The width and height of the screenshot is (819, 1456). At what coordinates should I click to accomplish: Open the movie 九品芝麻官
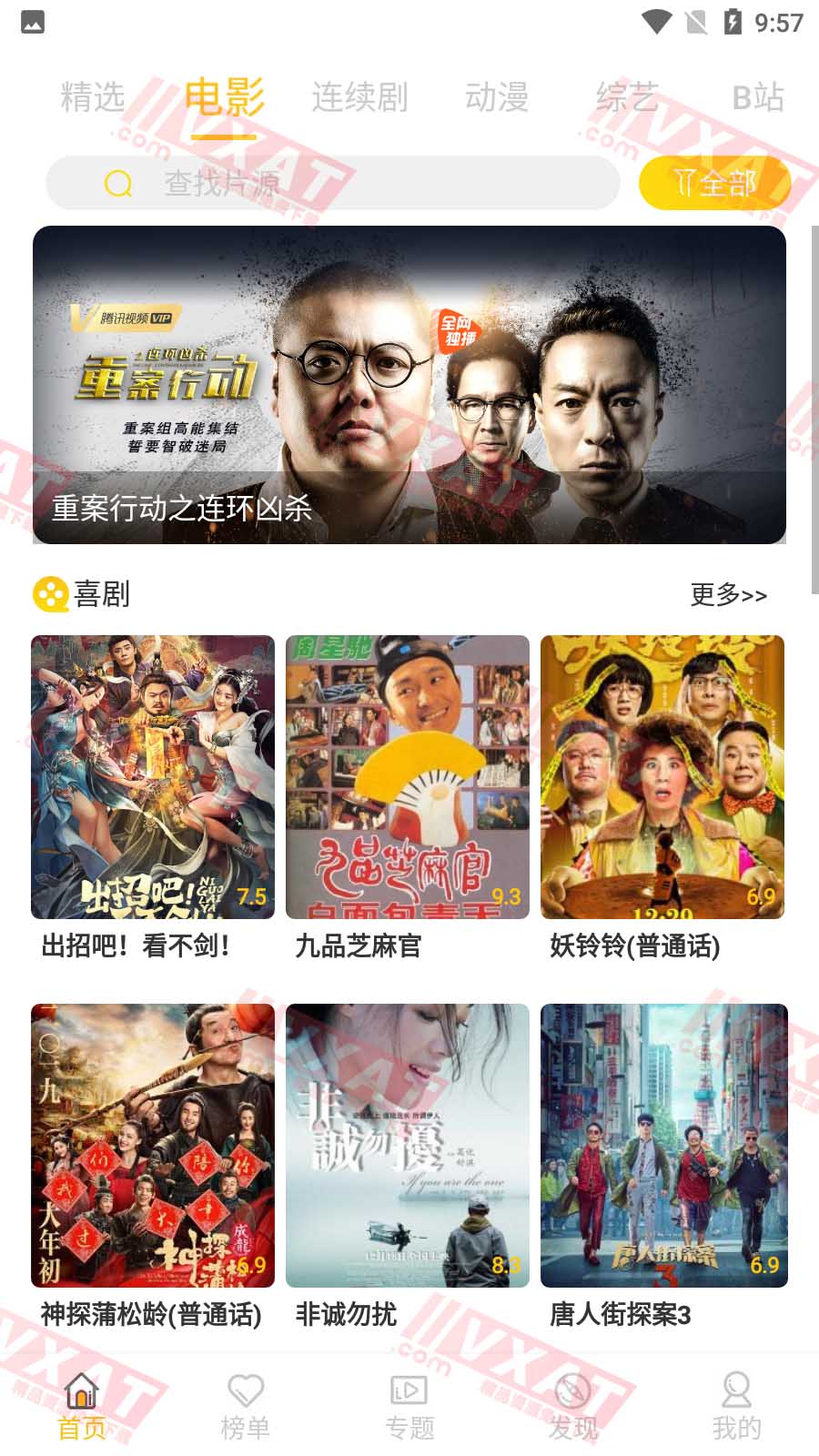click(x=408, y=778)
